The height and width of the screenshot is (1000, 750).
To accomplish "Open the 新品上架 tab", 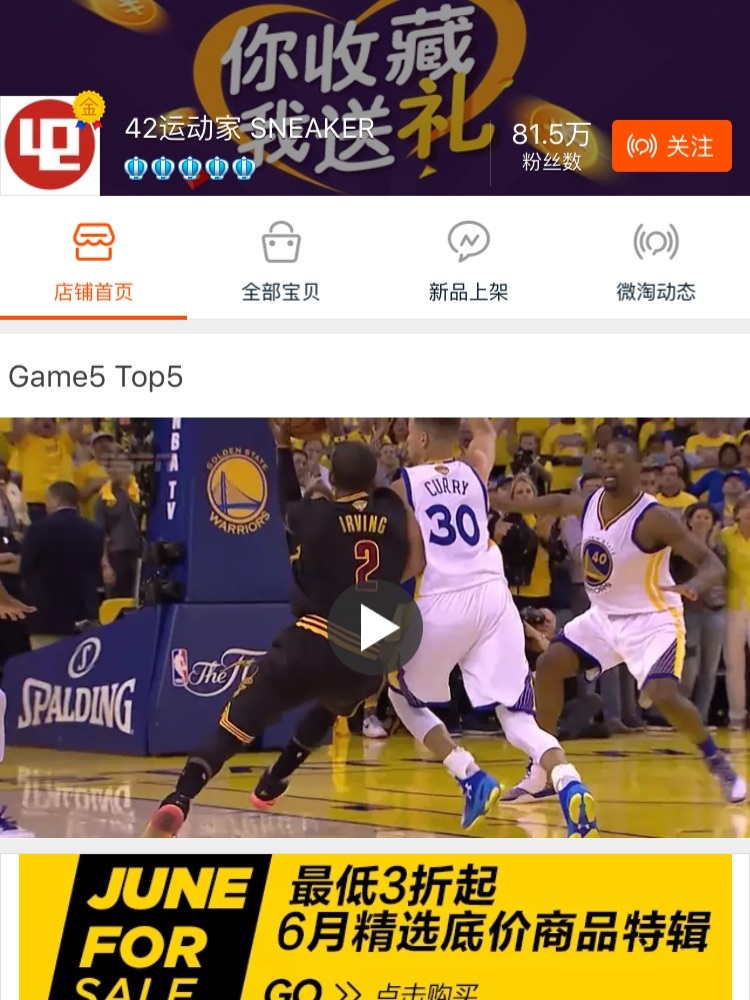I will (468, 262).
